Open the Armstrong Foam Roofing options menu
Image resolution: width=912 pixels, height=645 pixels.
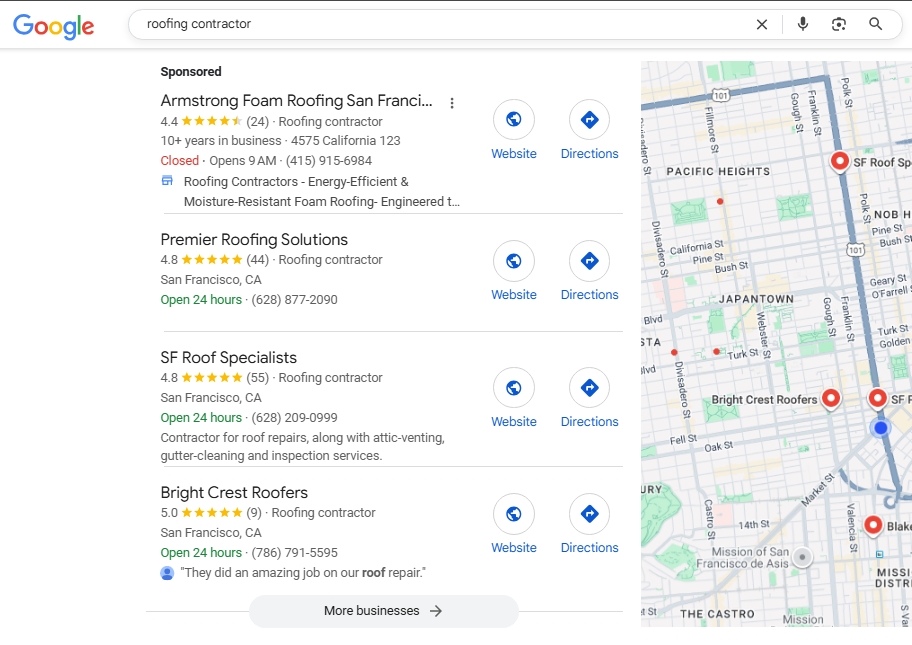452,103
